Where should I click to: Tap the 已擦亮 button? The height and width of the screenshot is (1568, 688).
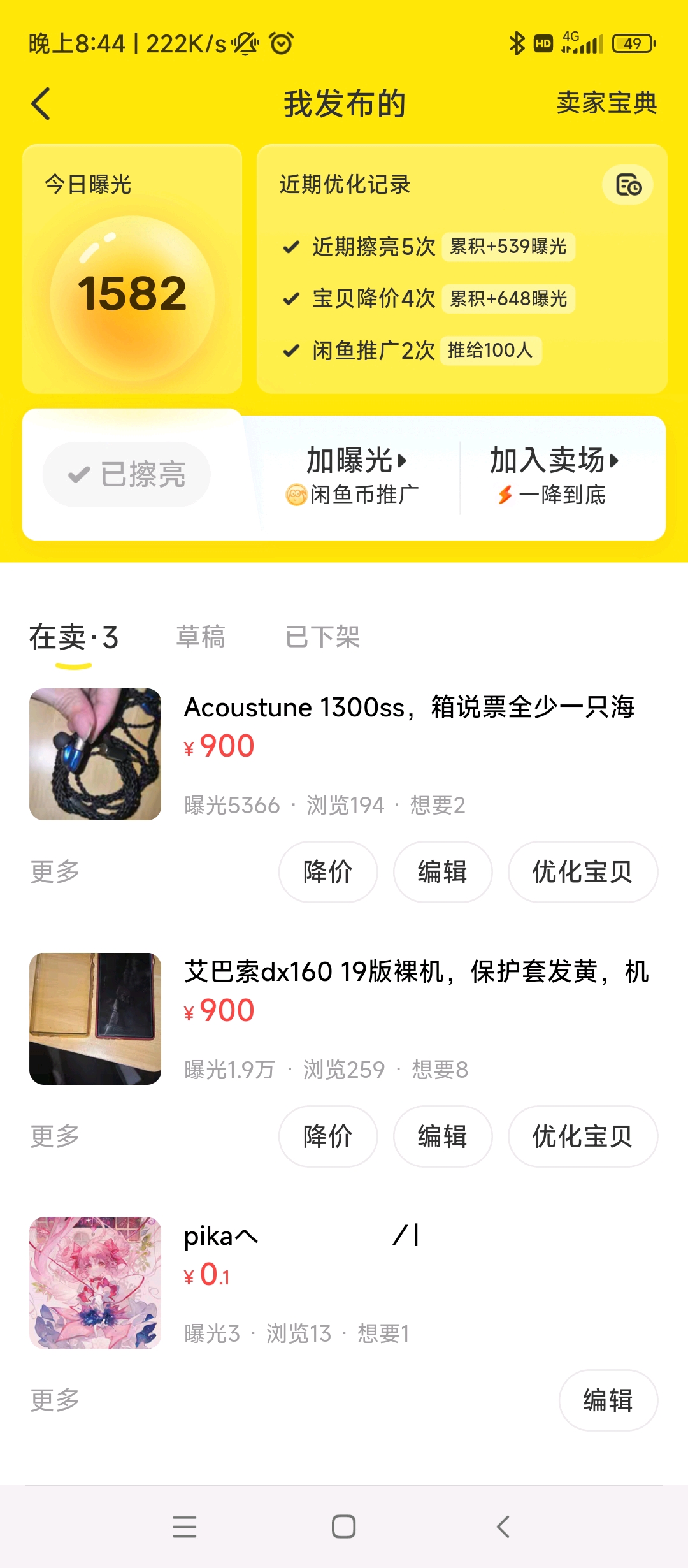(x=126, y=474)
